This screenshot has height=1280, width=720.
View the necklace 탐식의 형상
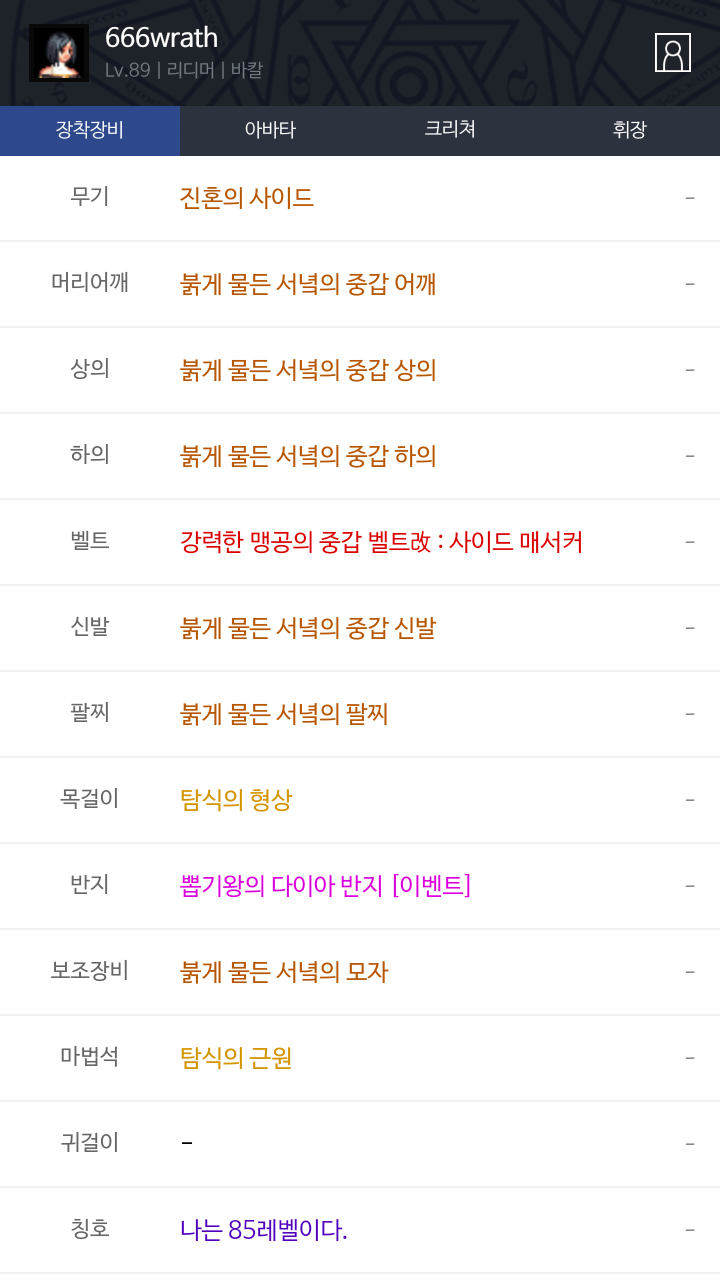(236, 800)
